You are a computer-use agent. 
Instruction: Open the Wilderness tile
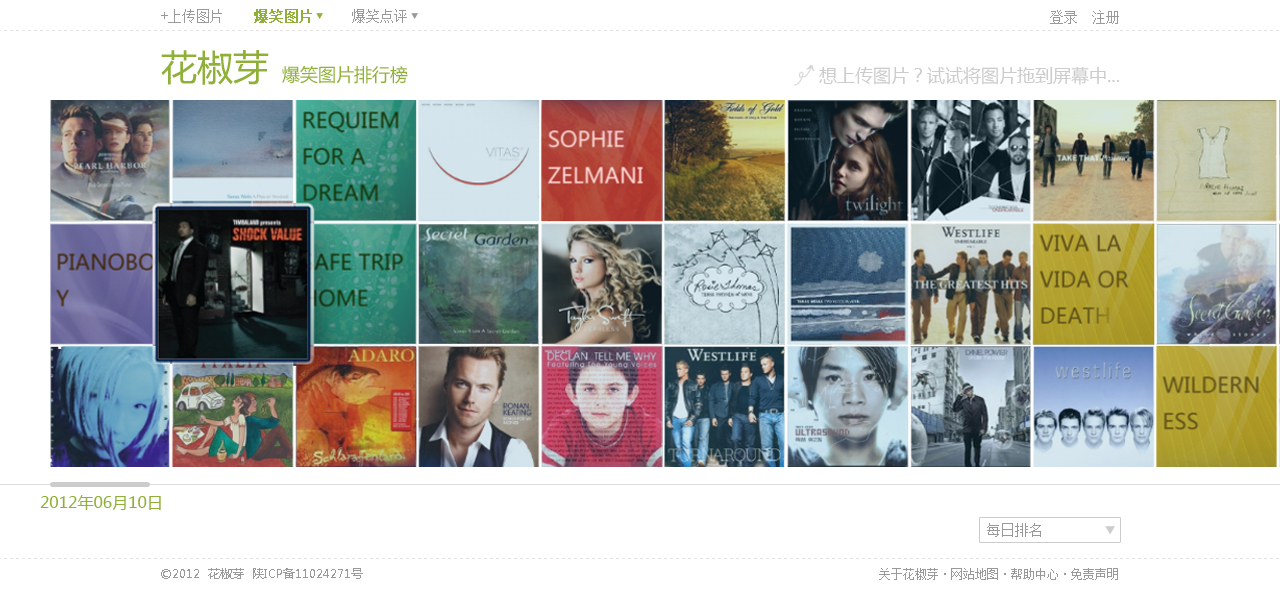click(x=1216, y=407)
